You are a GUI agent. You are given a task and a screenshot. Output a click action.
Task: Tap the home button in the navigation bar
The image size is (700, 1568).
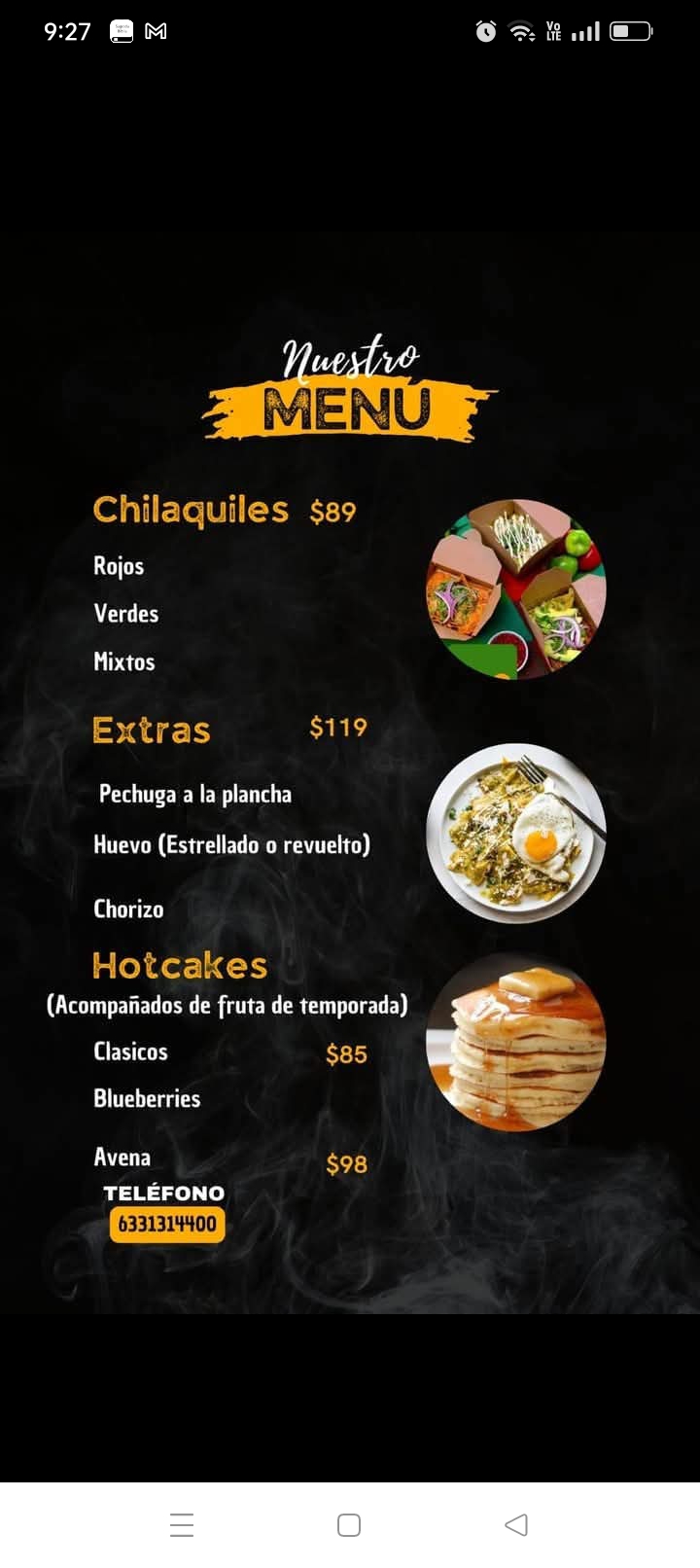pyautogui.click(x=349, y=1524)
